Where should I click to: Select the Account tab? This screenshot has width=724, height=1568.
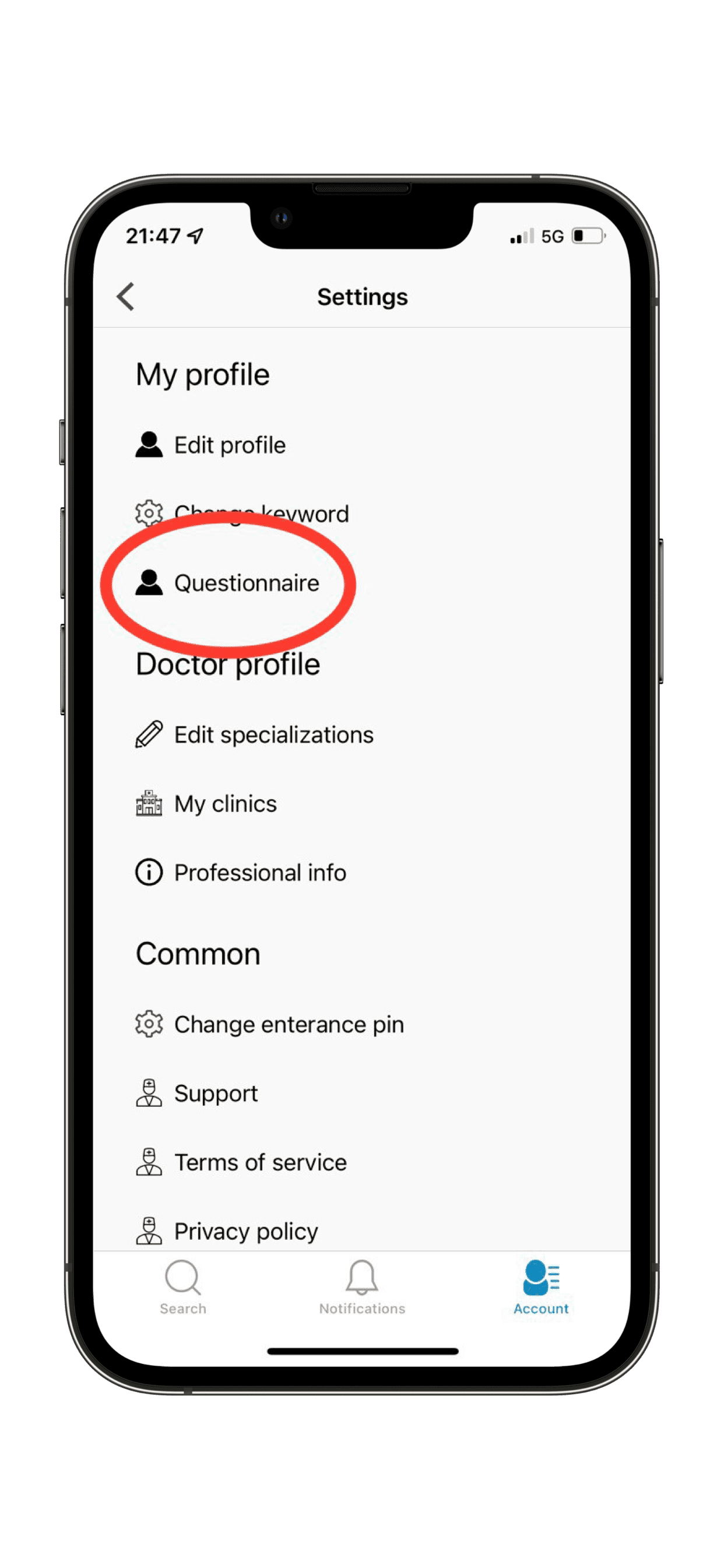(541, 1287)
